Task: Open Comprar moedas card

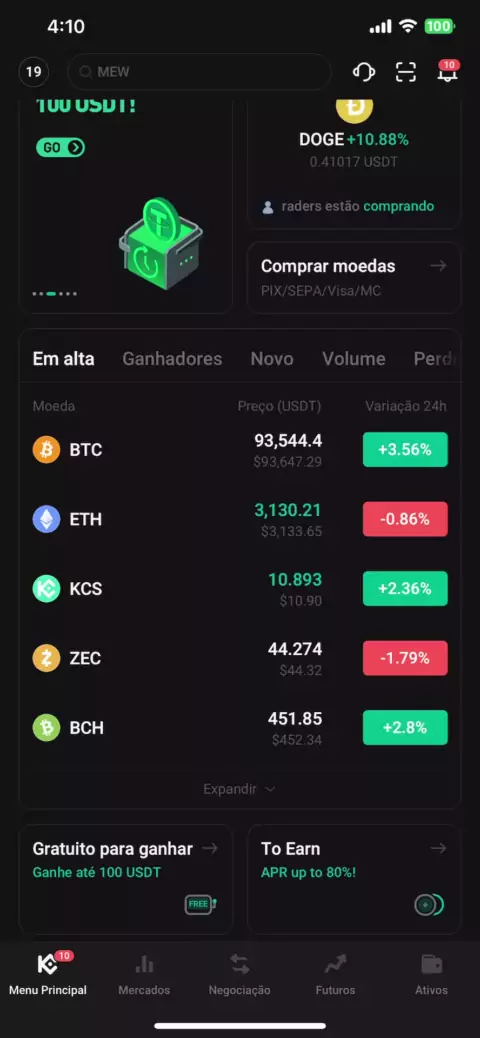Action: [x=354, y=277]
